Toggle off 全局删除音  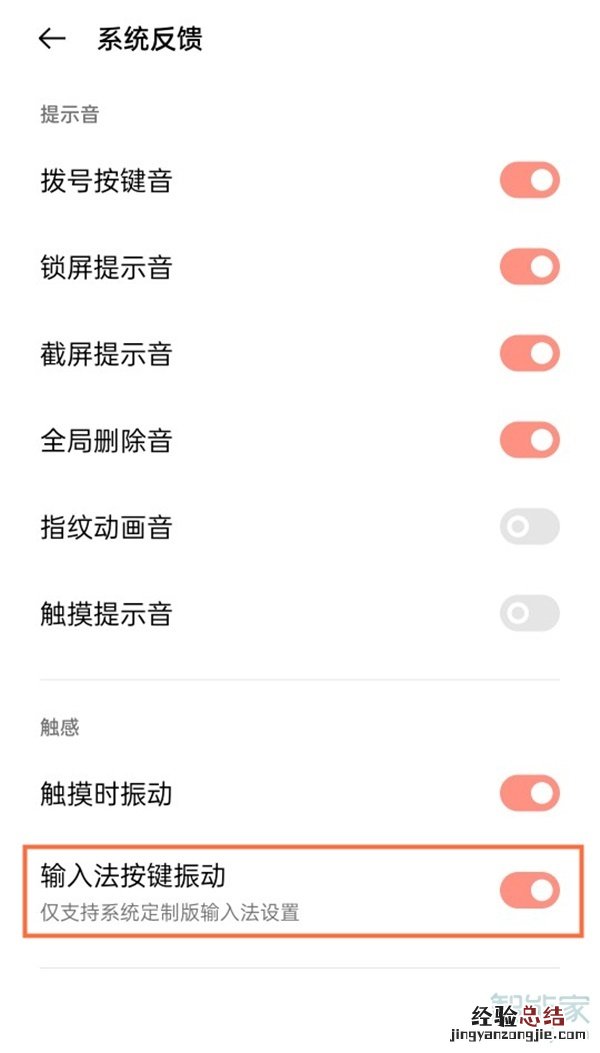[529, 440]
